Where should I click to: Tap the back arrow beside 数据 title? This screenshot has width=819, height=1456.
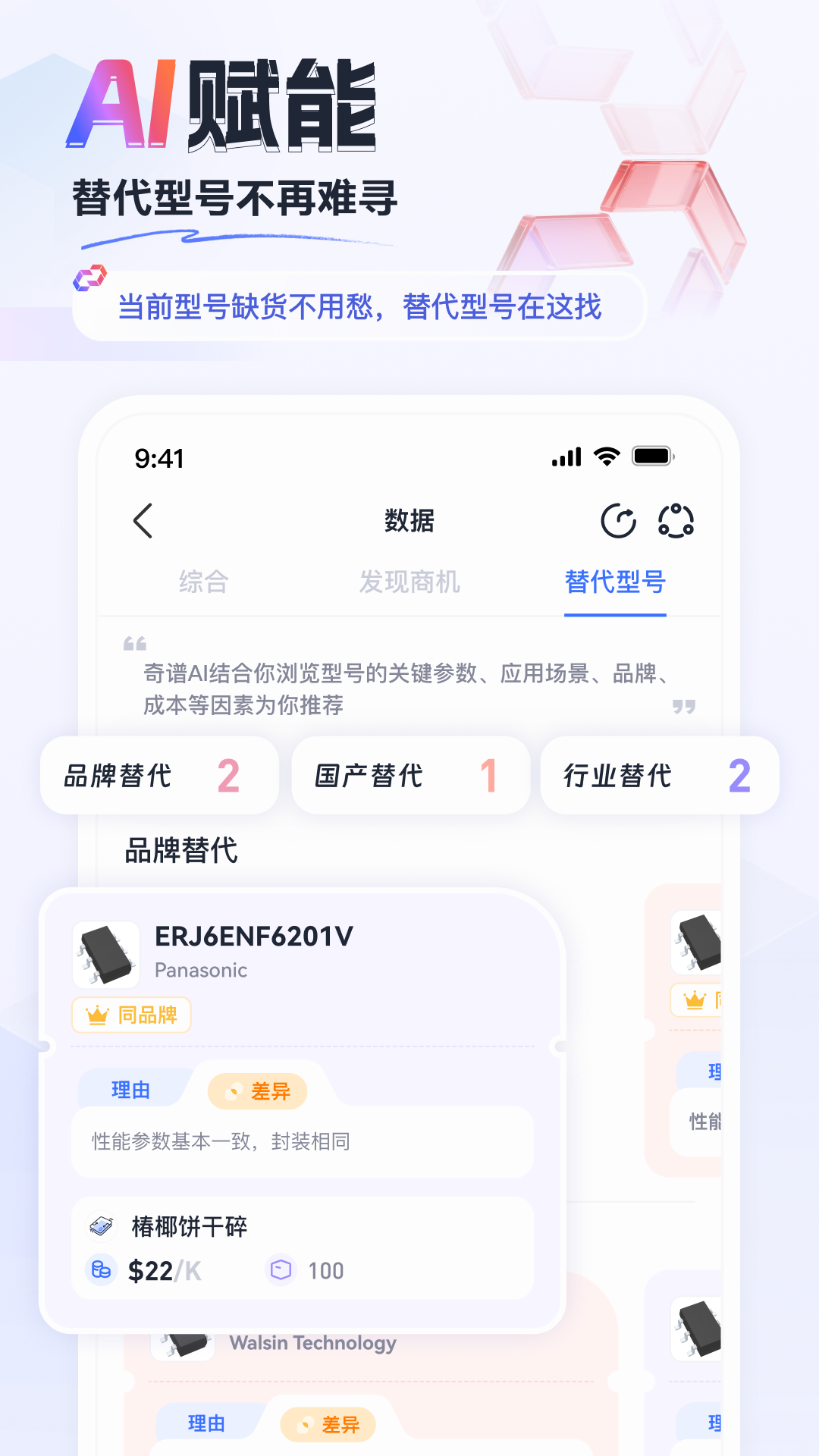click(143, 520)
